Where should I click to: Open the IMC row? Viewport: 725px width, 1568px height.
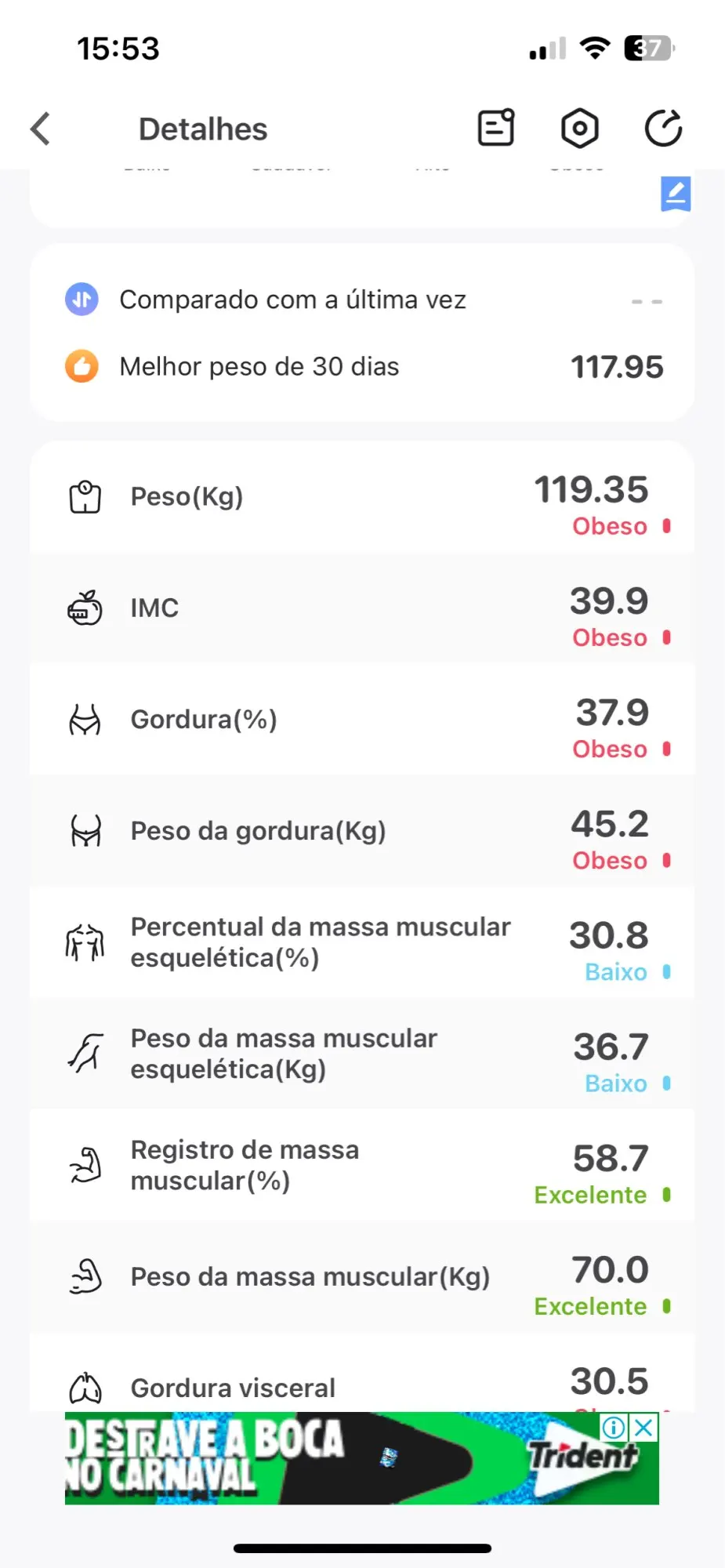pos(362,608)
